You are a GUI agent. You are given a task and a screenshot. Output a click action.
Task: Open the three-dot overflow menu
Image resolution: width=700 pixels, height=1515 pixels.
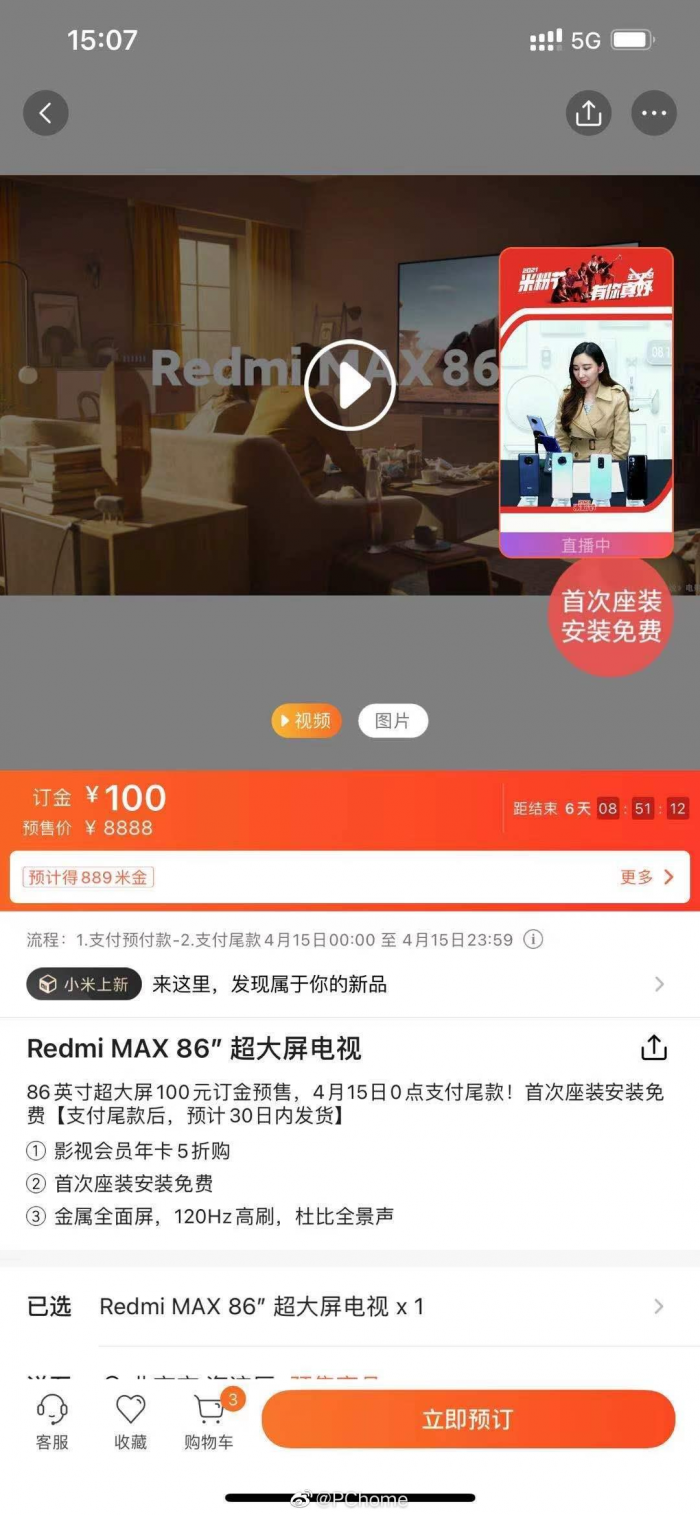[x=654, y=113]
